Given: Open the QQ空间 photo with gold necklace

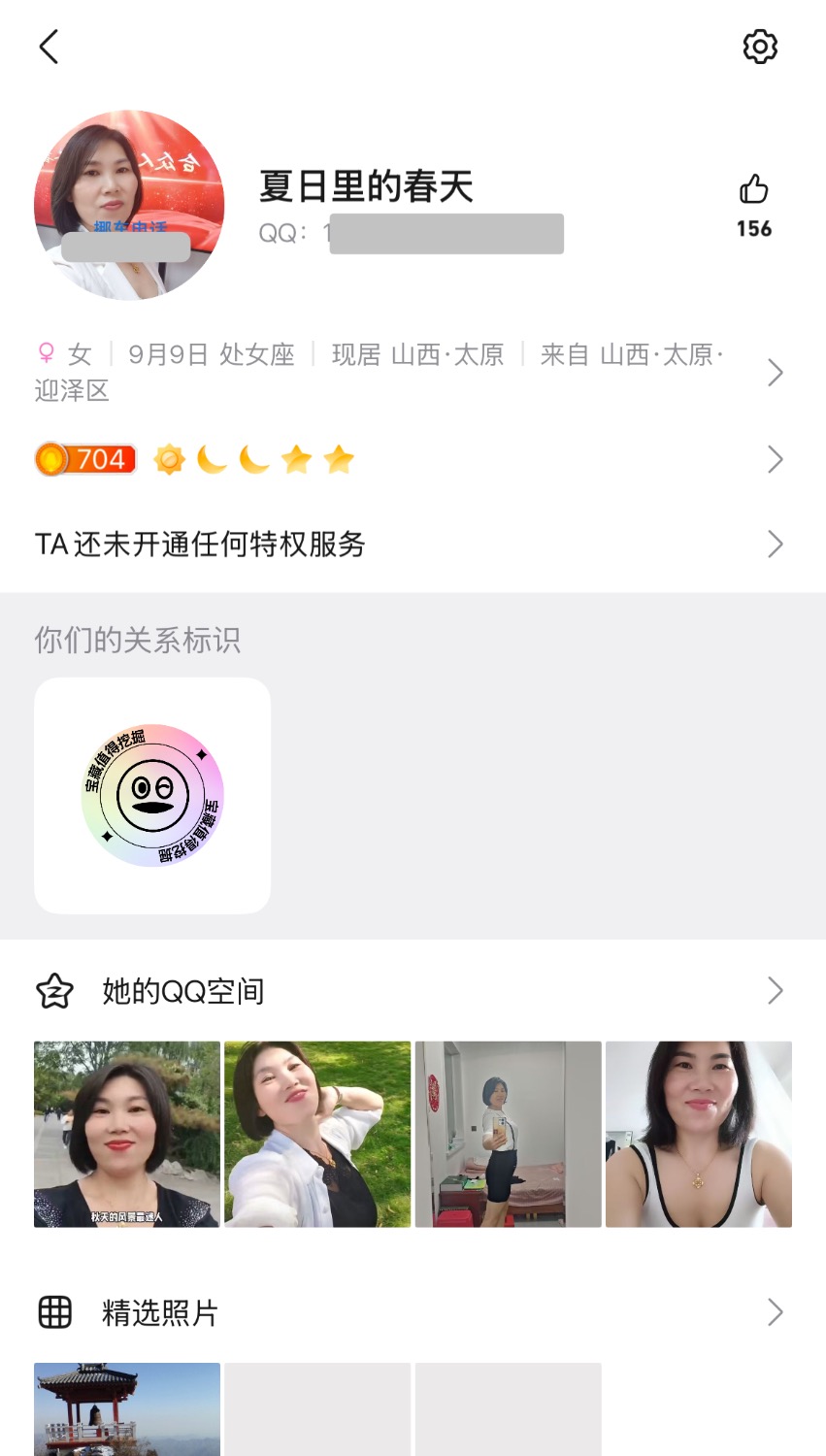Looking at the screenshot, I should [x=698, y=1134].
